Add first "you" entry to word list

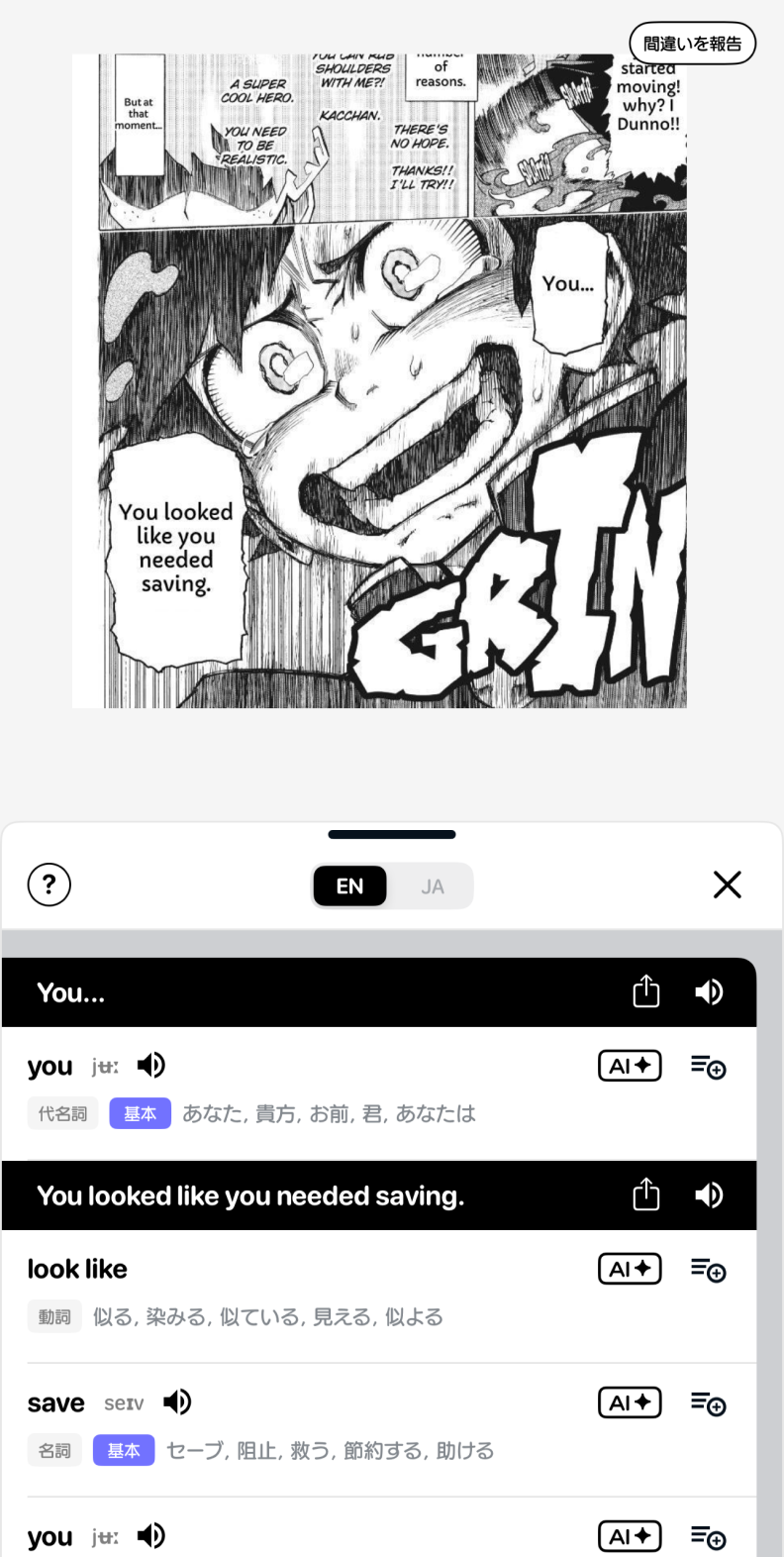click(708, 1067)
